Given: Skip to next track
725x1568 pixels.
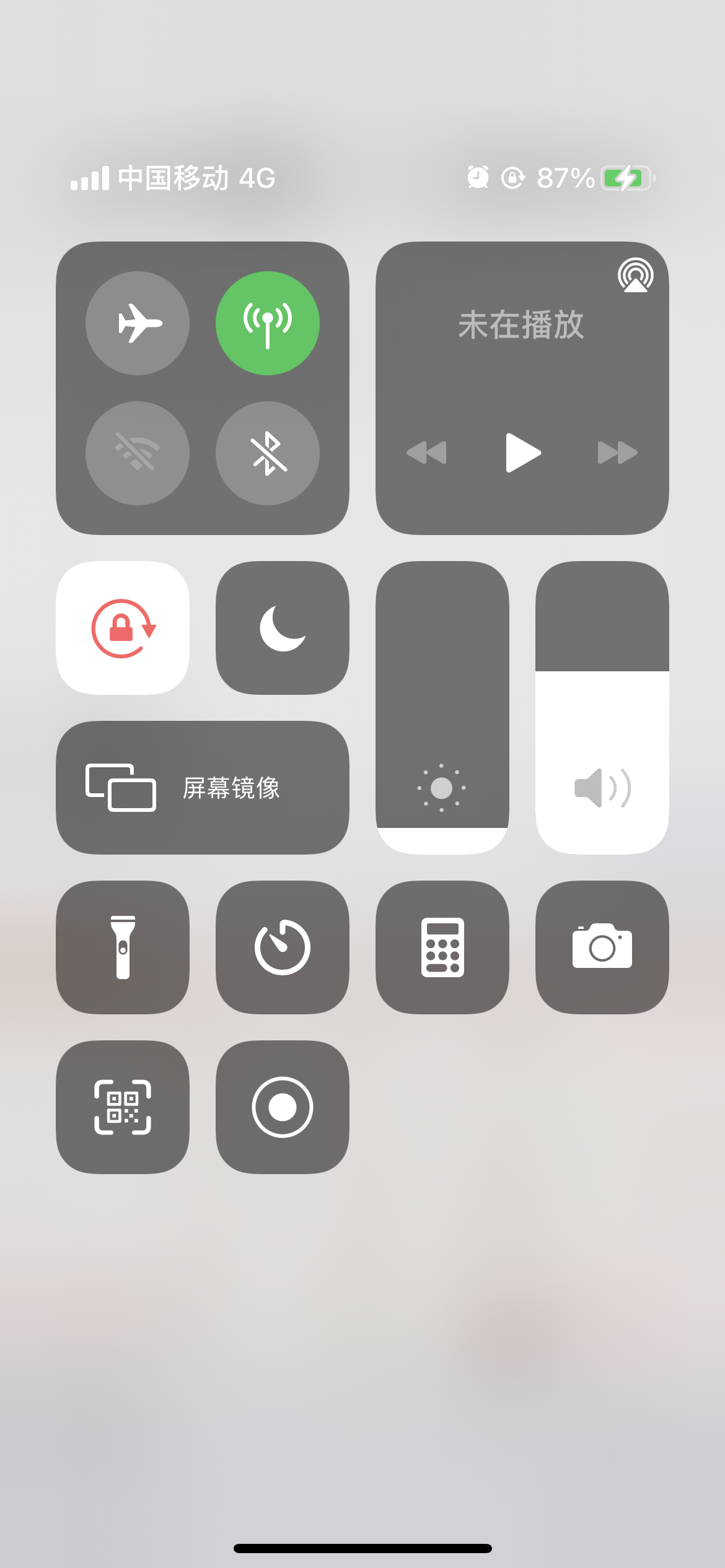Looking at the screenshot, I should (617, 453).
